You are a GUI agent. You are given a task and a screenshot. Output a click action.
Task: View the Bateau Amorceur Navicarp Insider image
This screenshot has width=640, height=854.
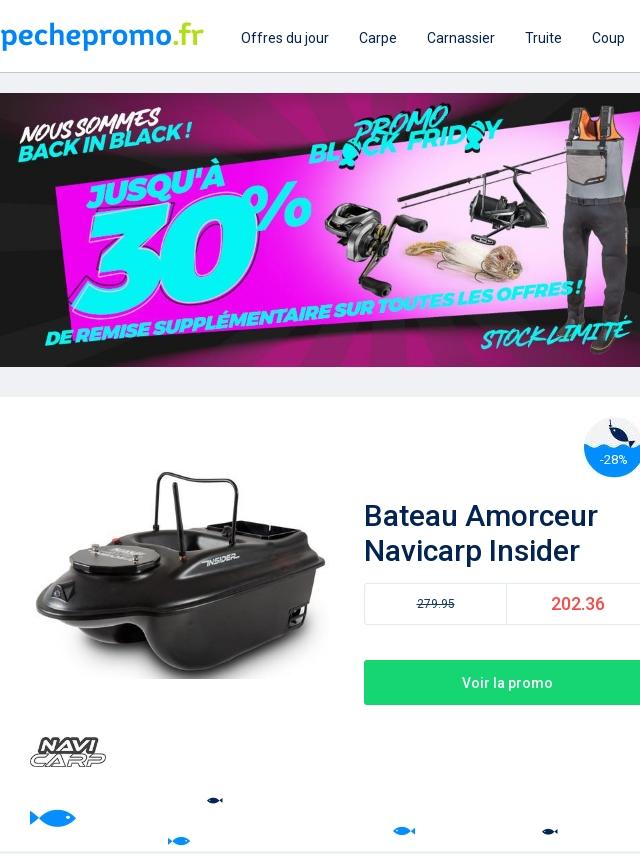point(180,575)
